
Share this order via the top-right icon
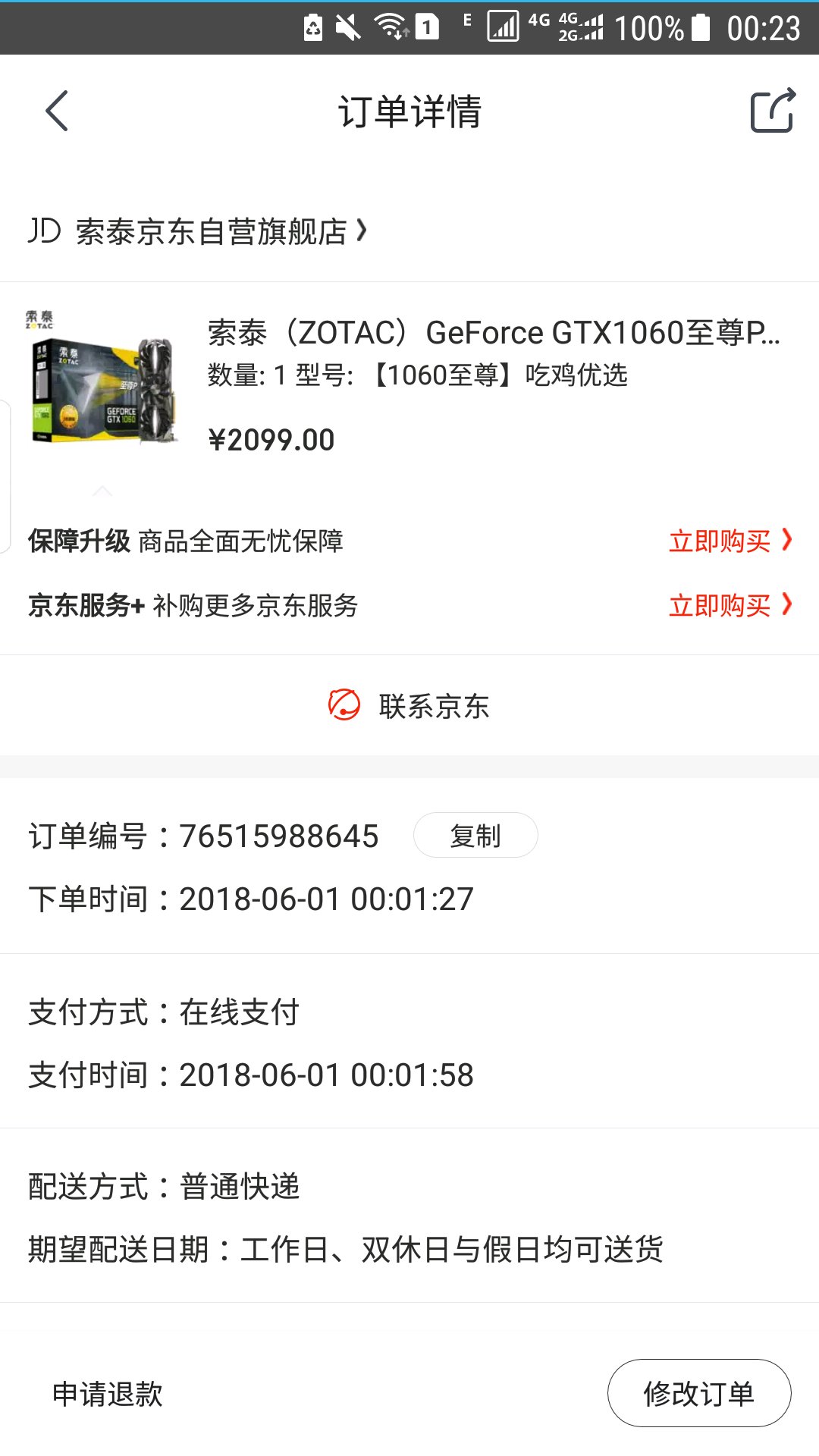772,111
